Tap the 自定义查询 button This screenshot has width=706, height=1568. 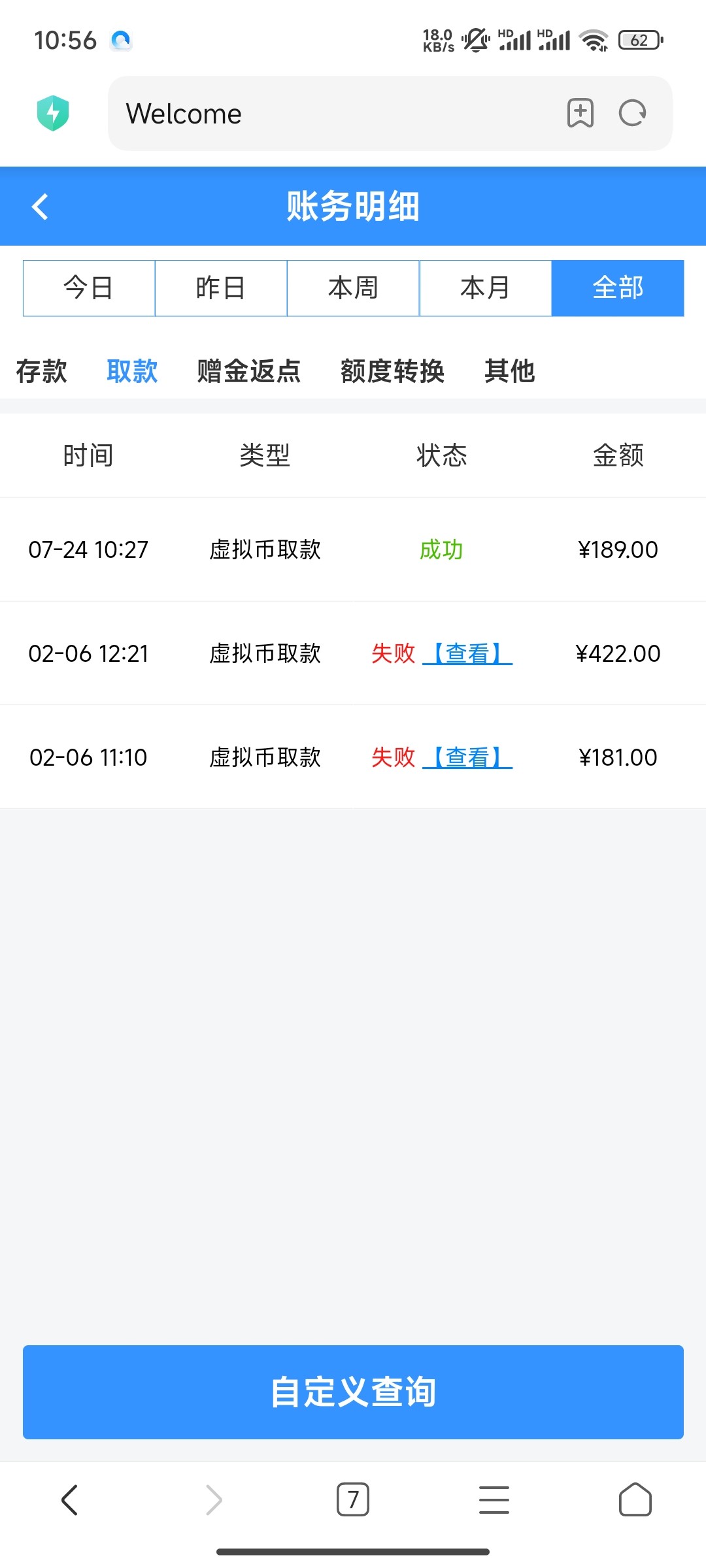[353, 1392]
